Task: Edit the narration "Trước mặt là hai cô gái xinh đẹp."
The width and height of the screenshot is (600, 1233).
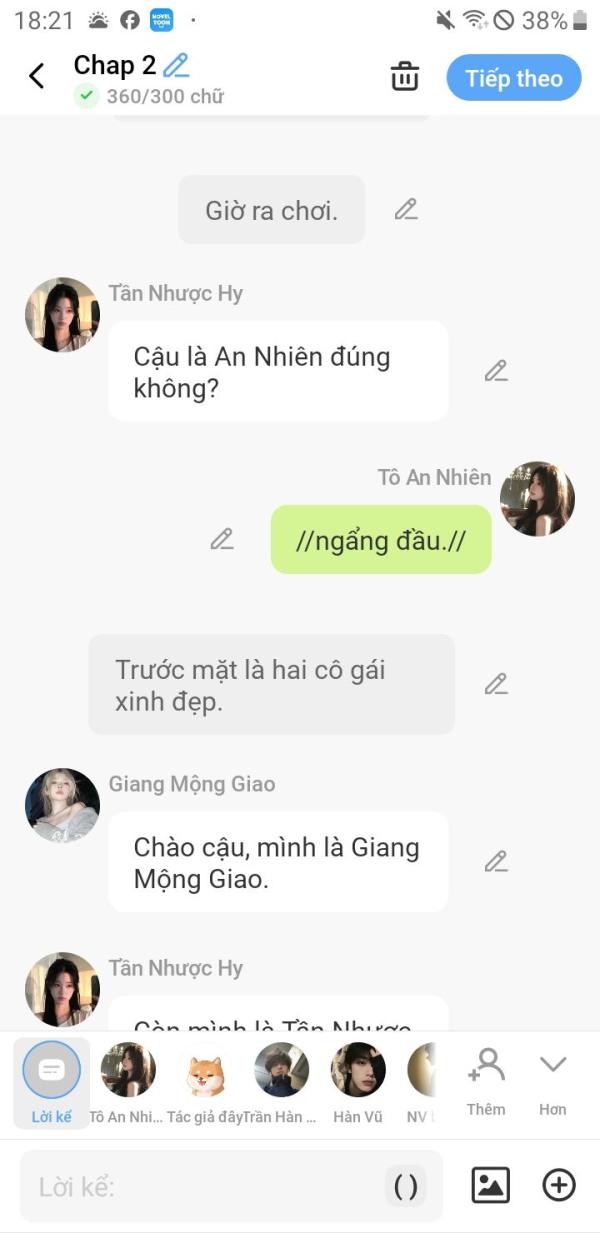Action: click(496, 684)
